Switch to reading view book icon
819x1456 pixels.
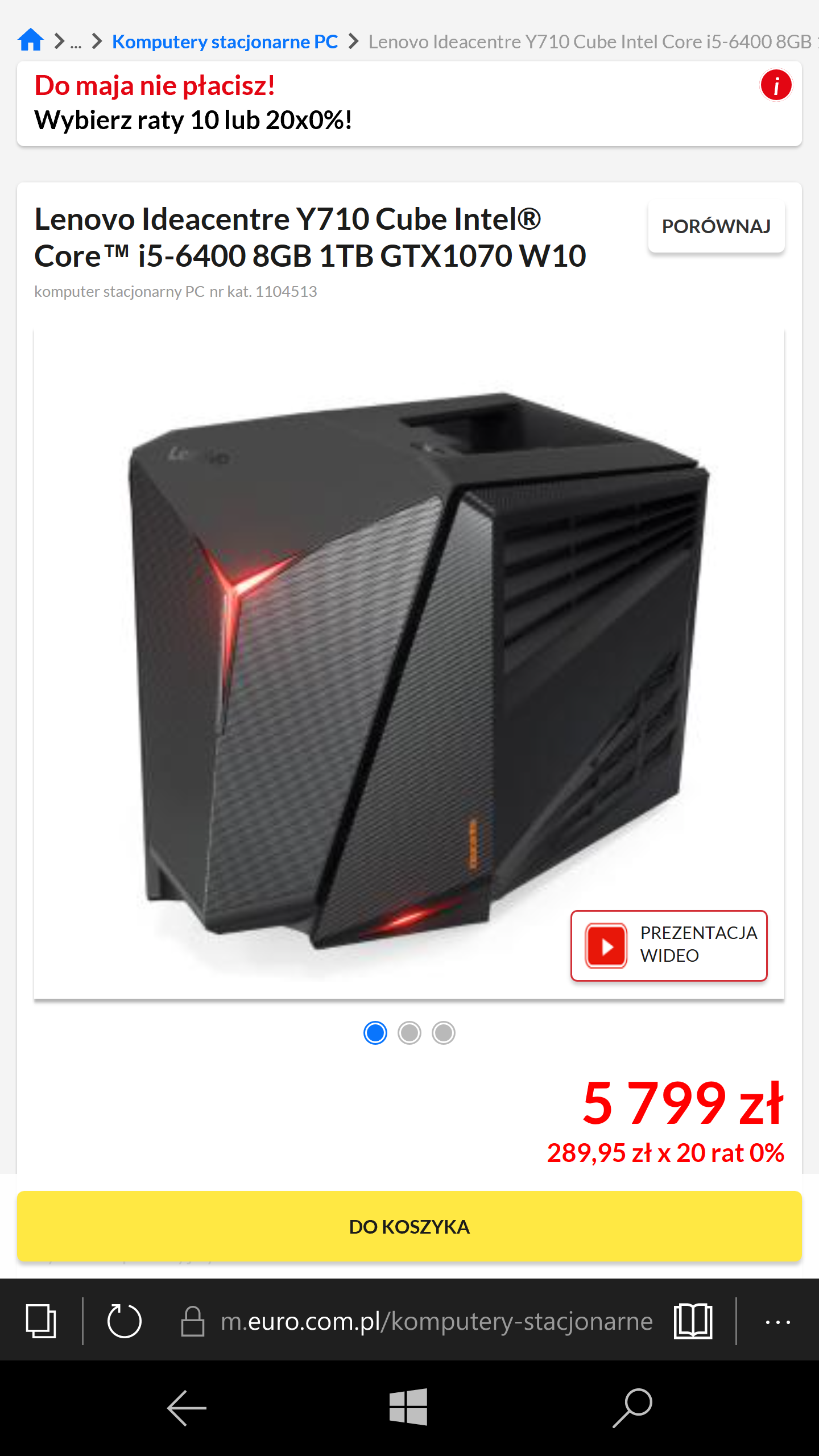[693, 1321]
